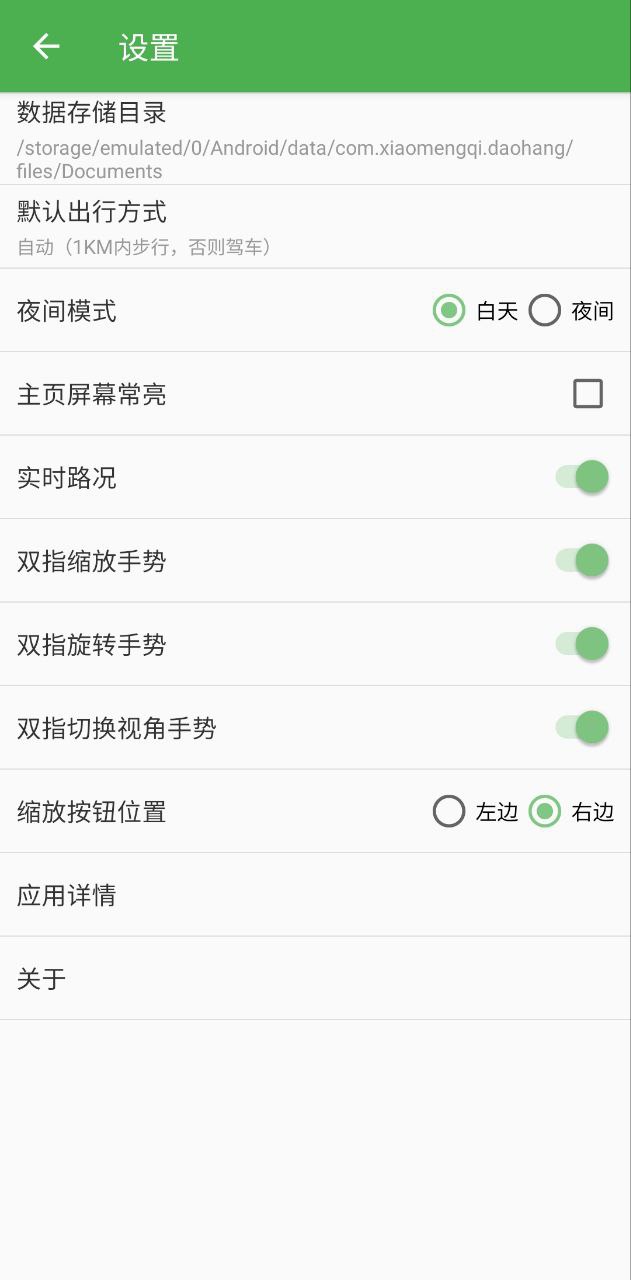Select 夜间 for 夜间模式
This screenshot has width=631, height=1280.
[545, 311]
